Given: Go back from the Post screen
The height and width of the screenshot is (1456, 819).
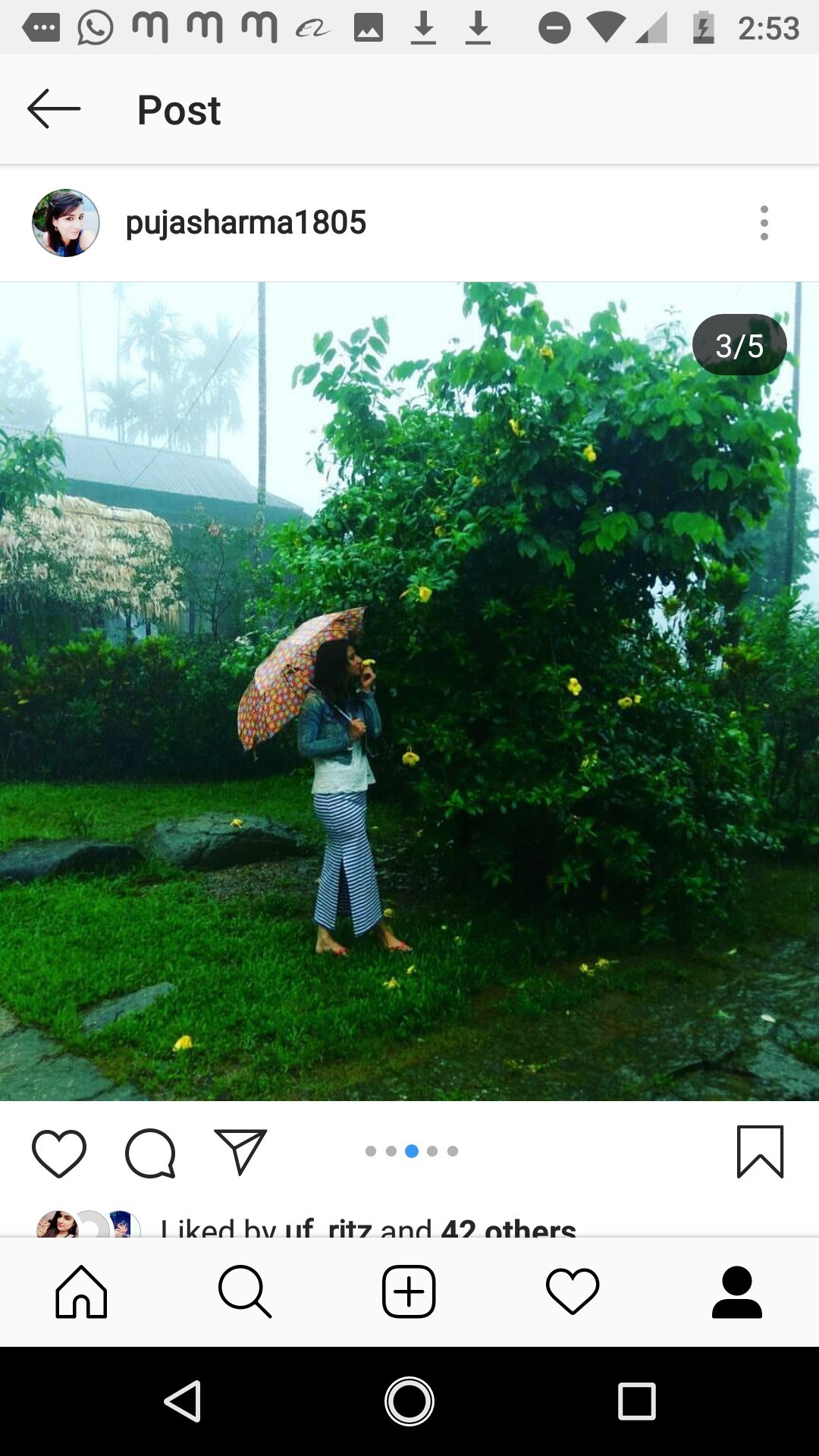Looking at the screenshot, I should (53, 109).
